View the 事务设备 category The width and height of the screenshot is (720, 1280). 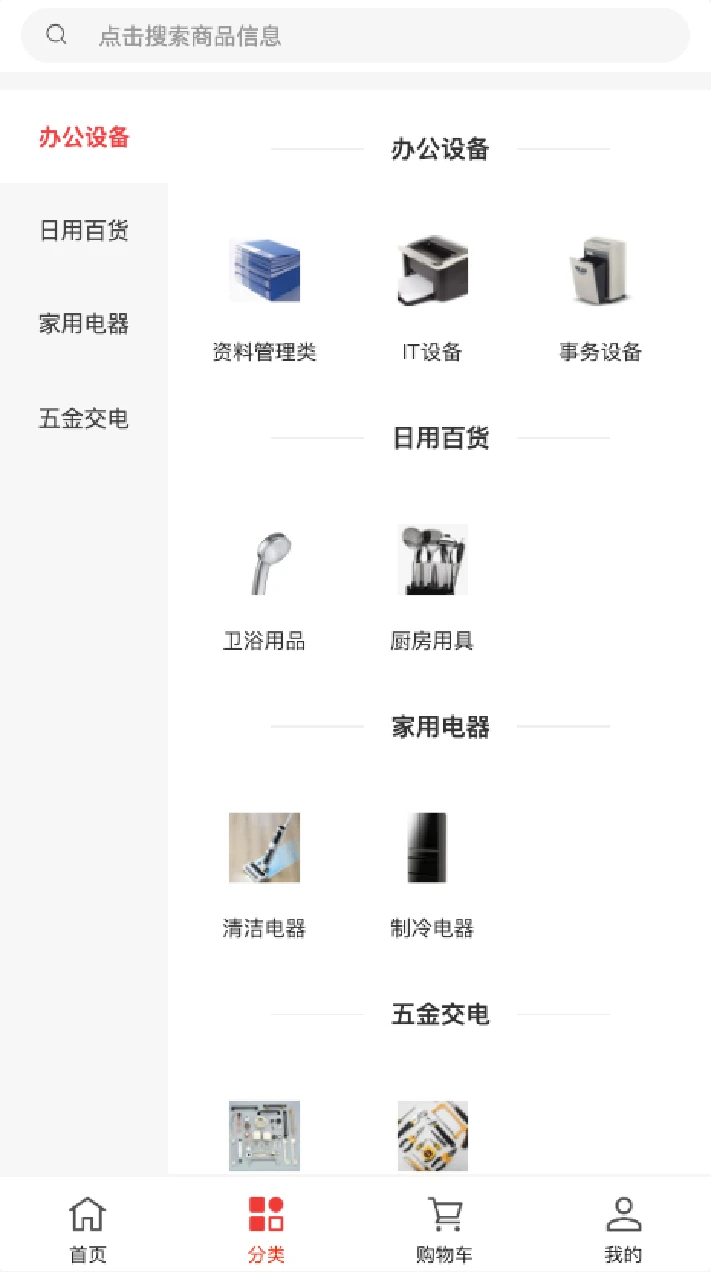(600, 295)
